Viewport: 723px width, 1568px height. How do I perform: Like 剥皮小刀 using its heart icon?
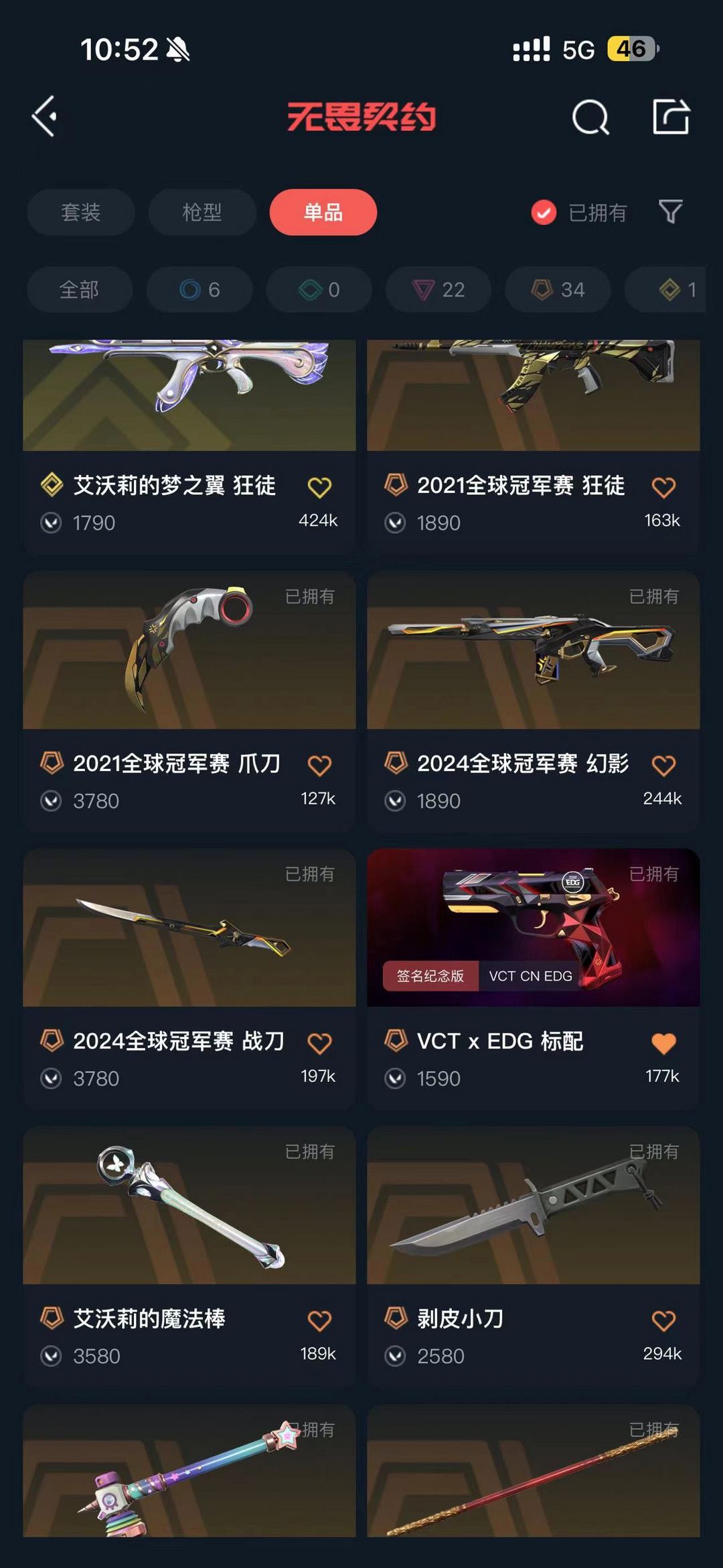(x=663, y=1321)
